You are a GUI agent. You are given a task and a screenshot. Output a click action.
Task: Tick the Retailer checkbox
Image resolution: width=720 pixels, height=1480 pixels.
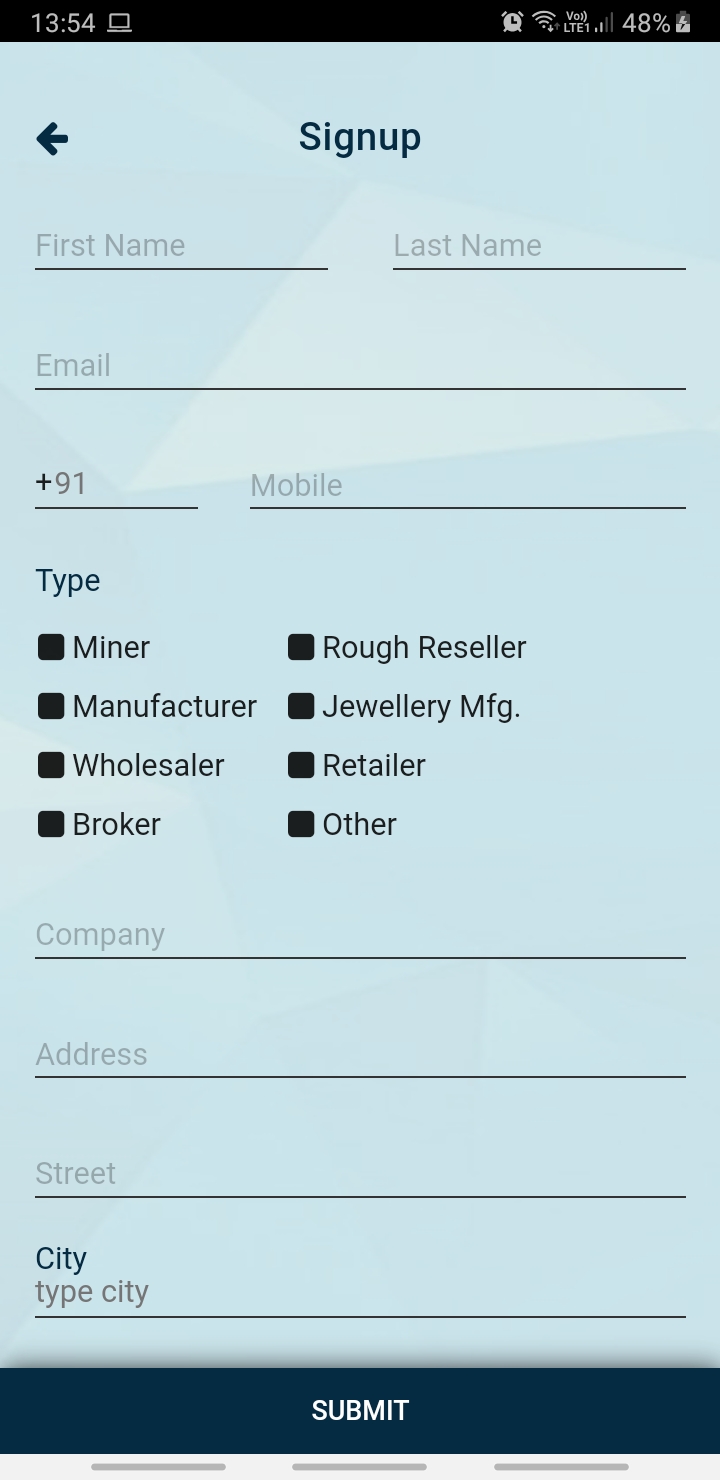(301, 765)
